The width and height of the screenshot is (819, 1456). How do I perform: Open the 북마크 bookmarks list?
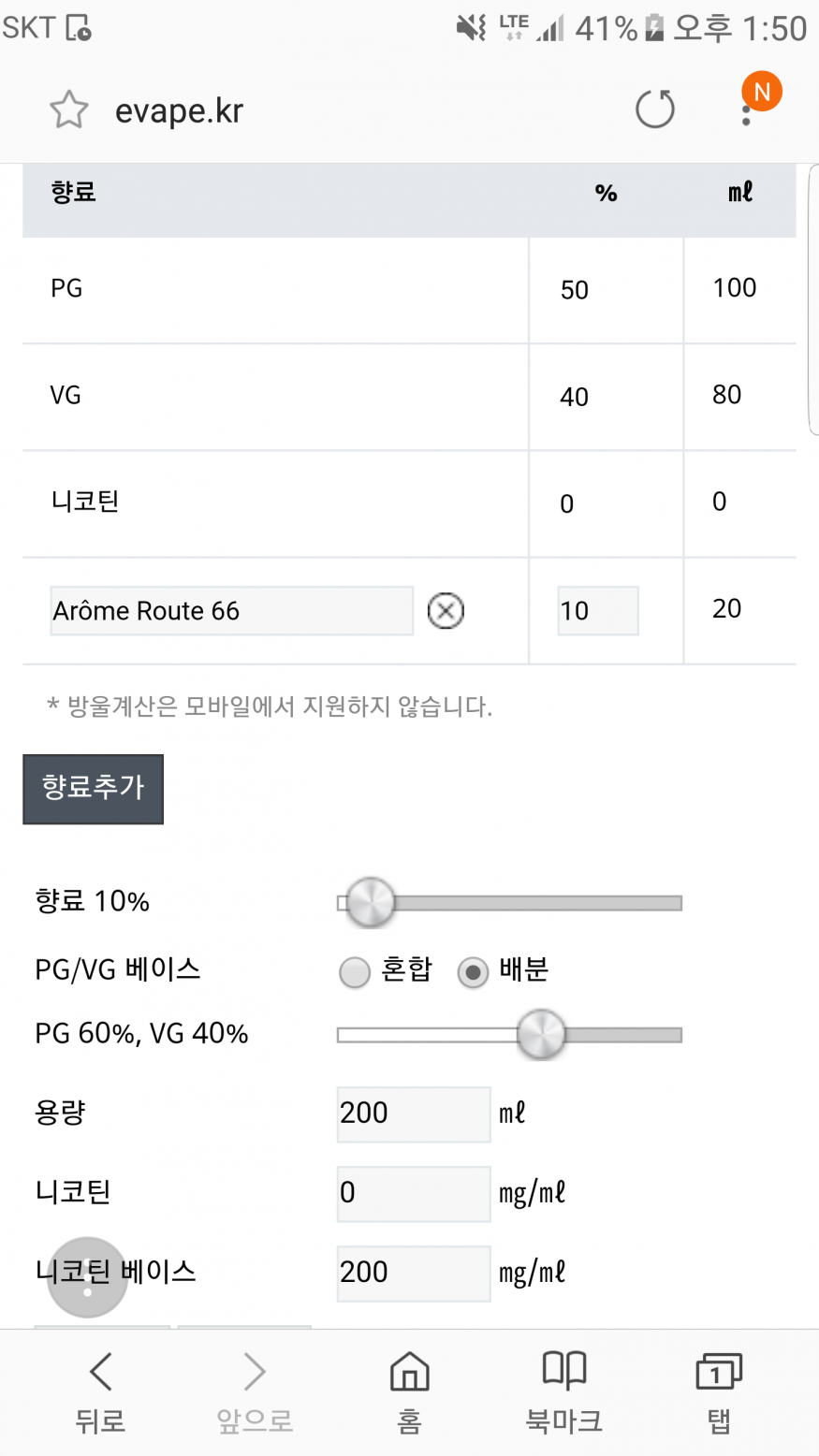pyautogui.click(x=563, y=1392)
